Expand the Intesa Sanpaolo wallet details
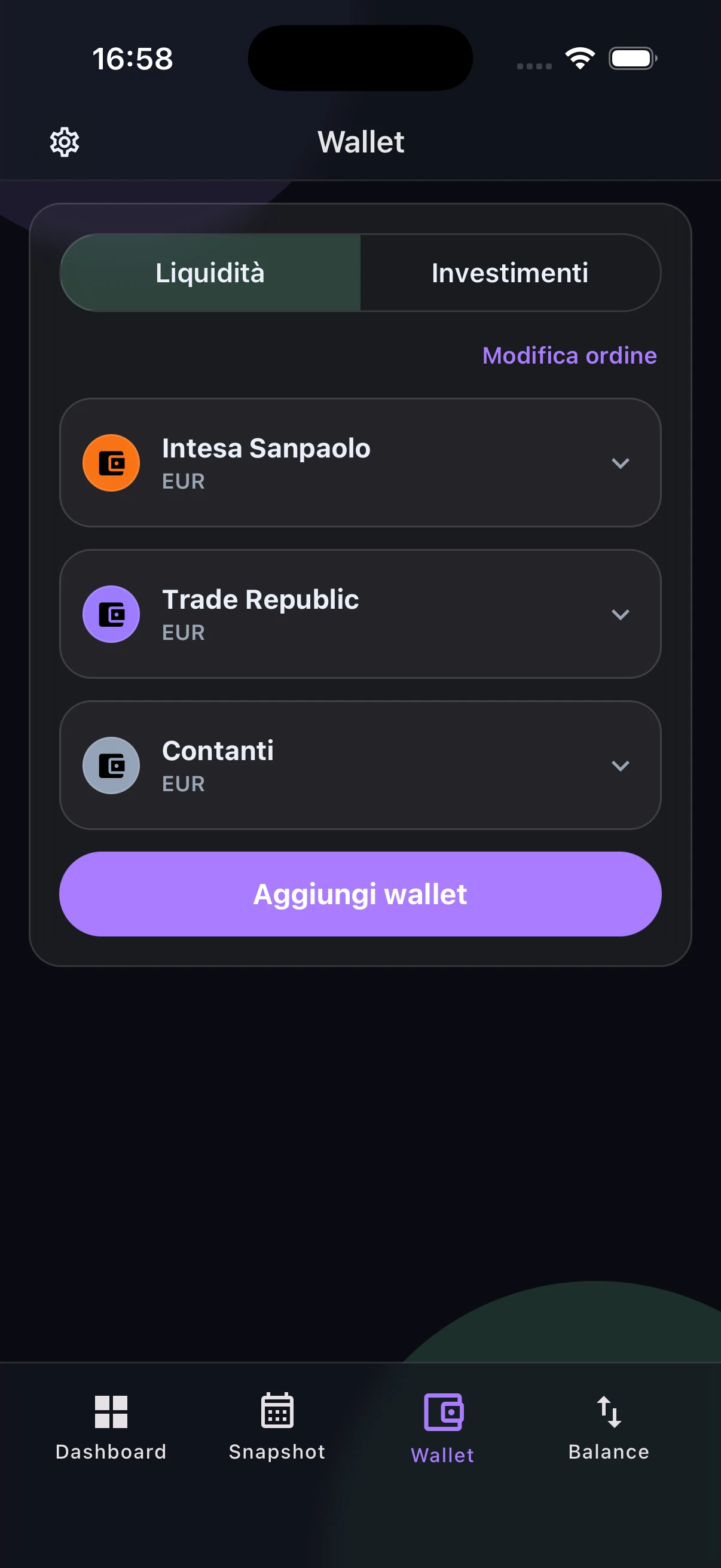 (x=621, y=463)
